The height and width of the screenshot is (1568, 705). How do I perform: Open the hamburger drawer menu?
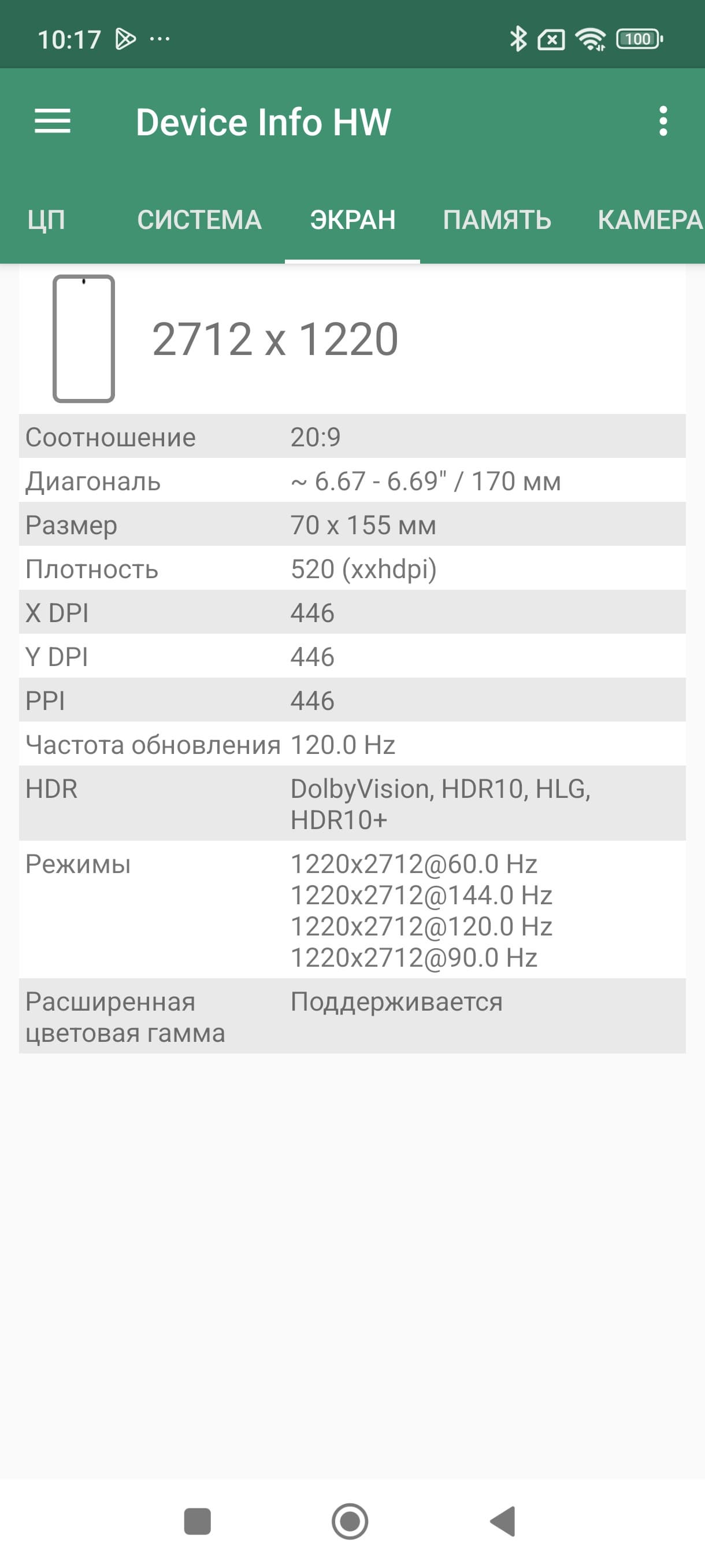coord(53,121)
